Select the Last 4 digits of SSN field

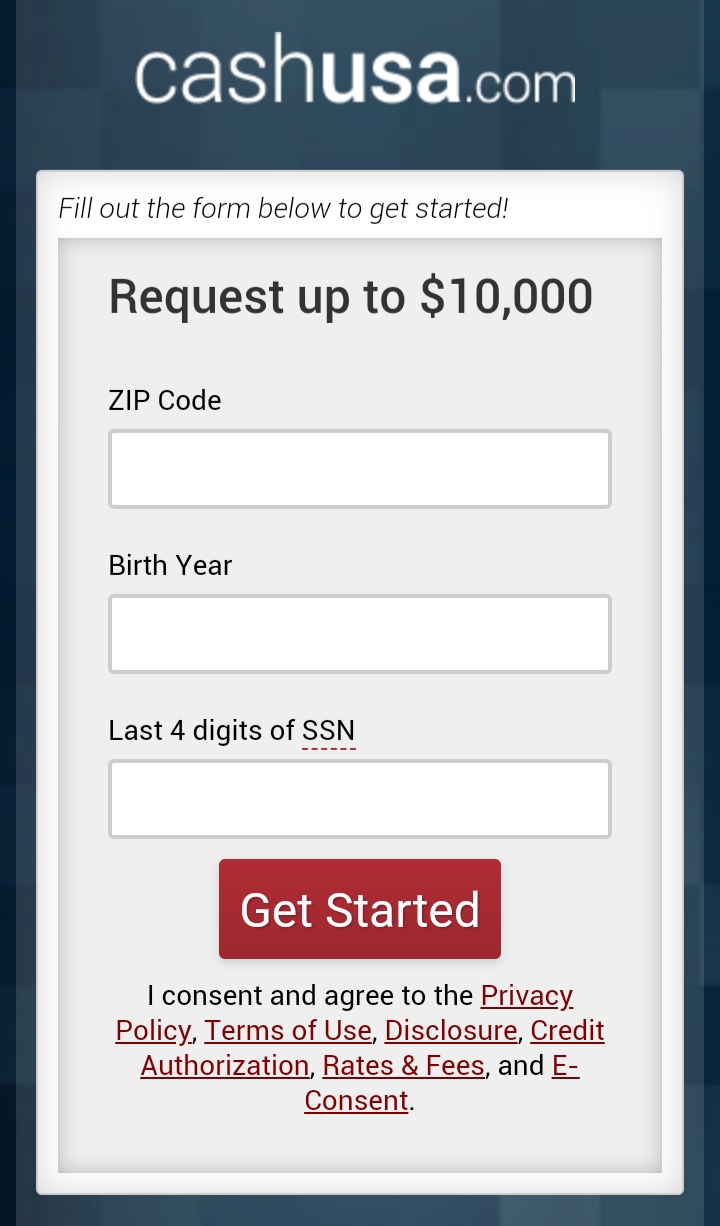(x=359, y=799)
